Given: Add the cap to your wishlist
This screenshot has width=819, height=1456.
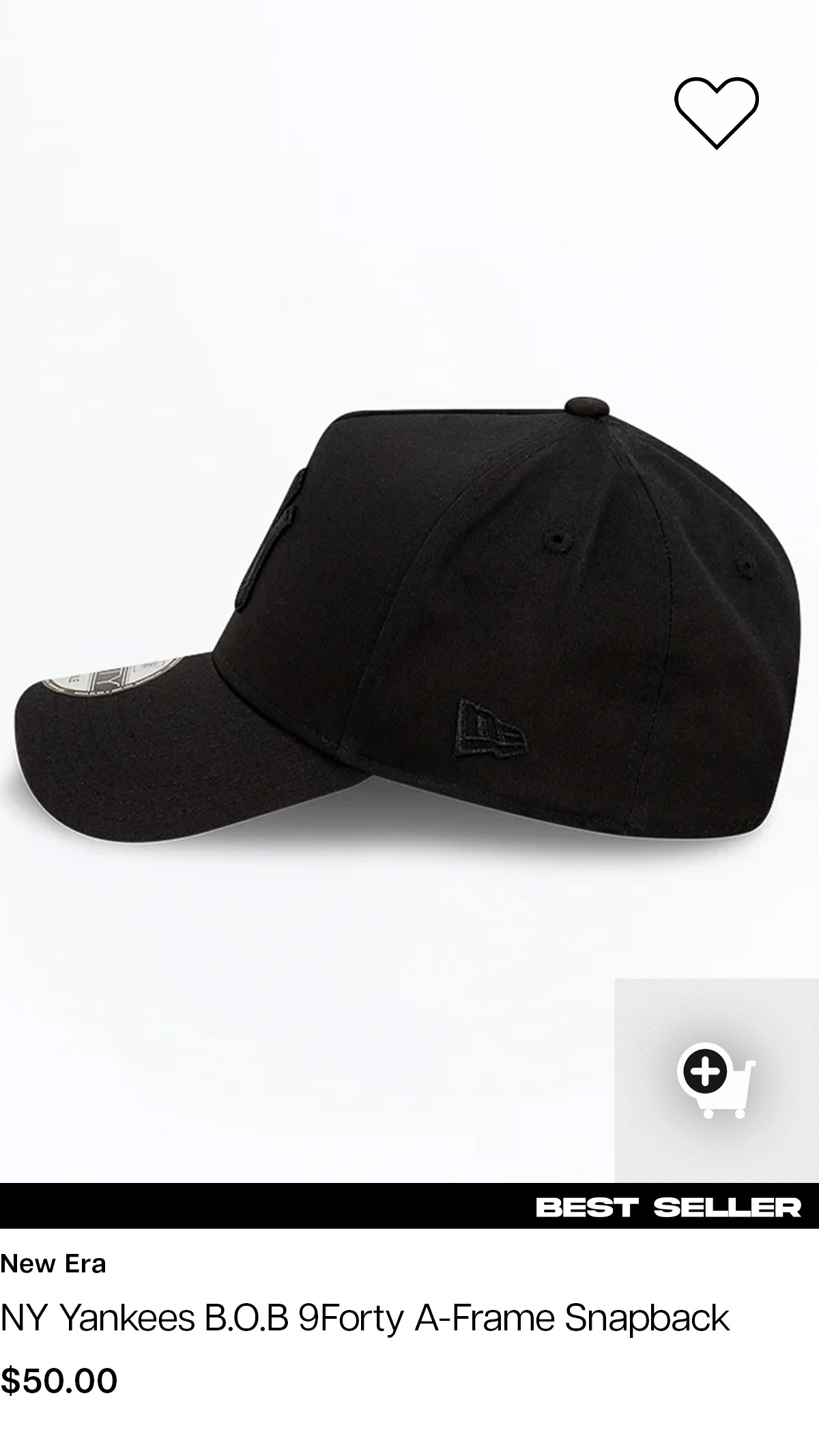Looking at the screenshot, I should pyautogui.click(x=716, y=113).
